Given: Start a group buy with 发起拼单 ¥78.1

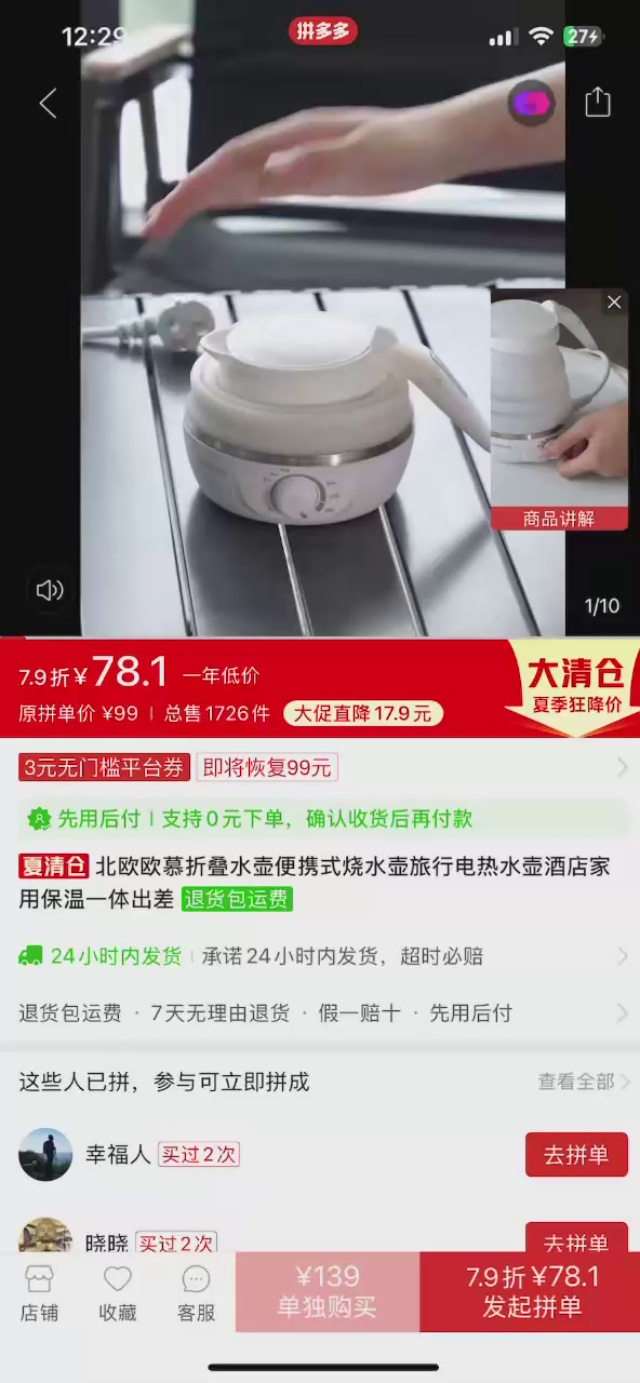Looking at the screenshot, I should pos(531,1291).
